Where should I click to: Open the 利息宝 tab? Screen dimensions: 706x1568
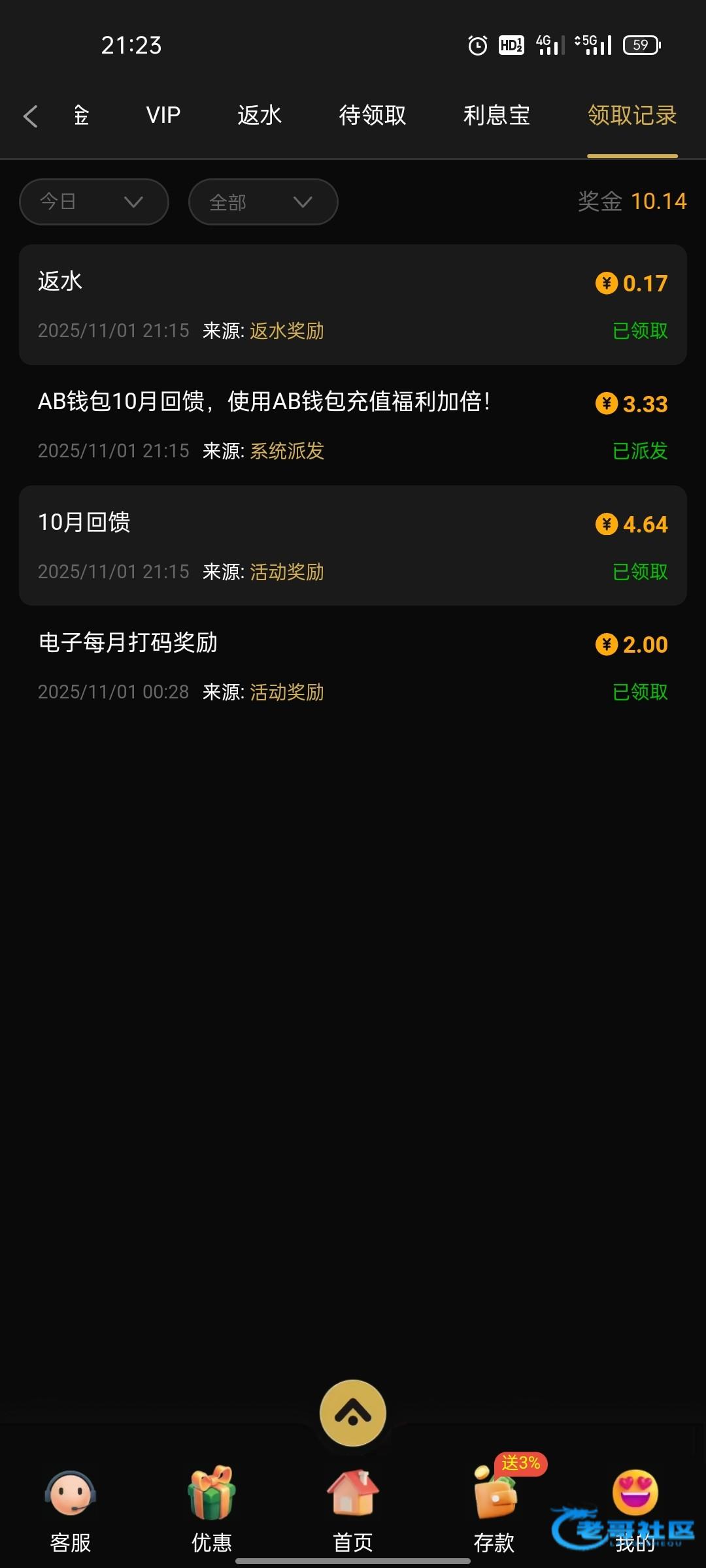coord(496,116)
